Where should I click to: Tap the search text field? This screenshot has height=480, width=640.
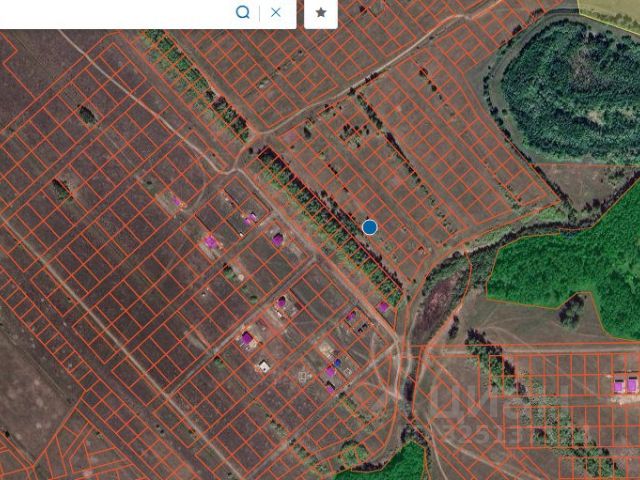(x=110, y=13)
